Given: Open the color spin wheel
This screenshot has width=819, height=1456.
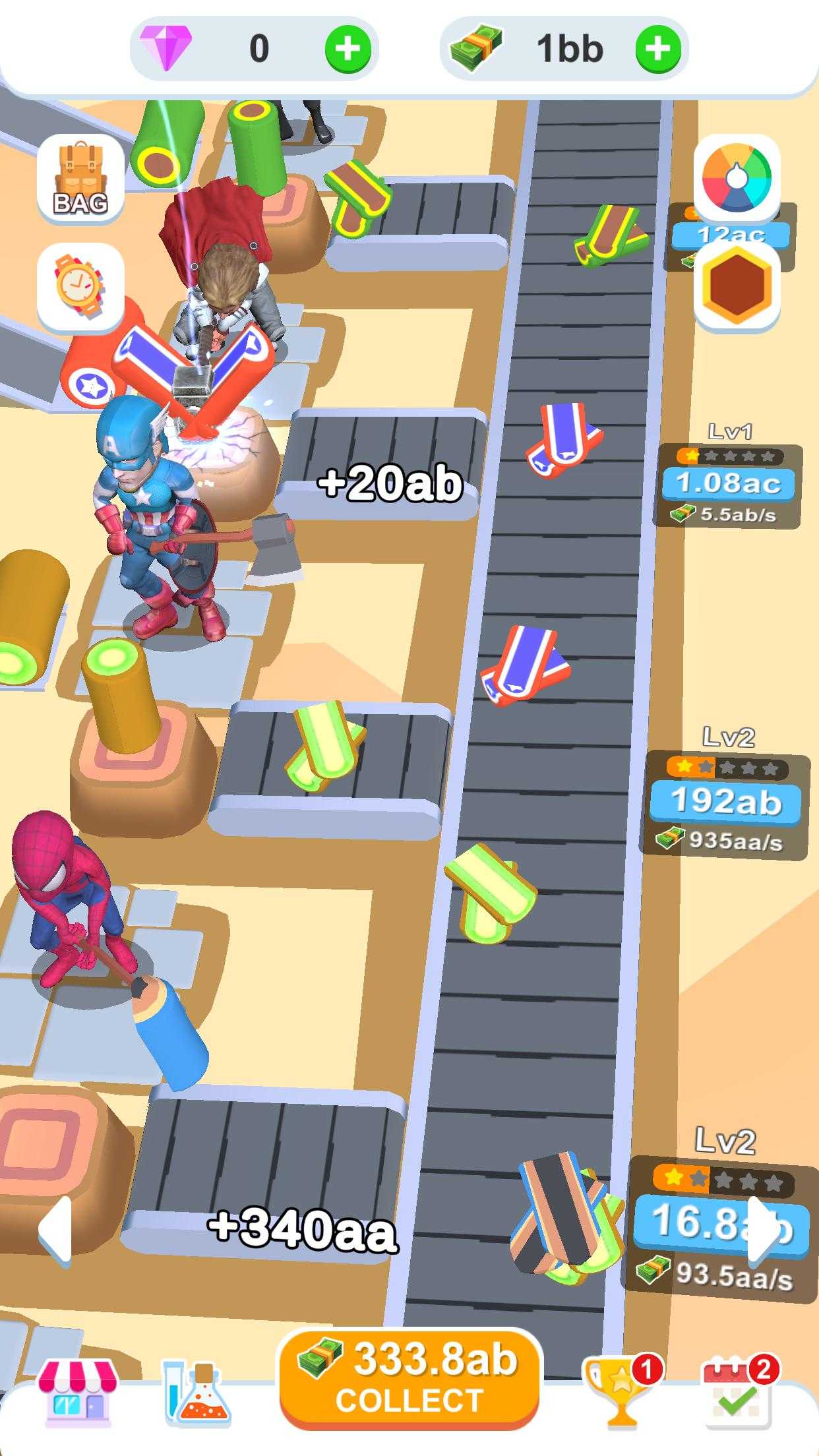Looking at the screenshot, I should 737,178.
